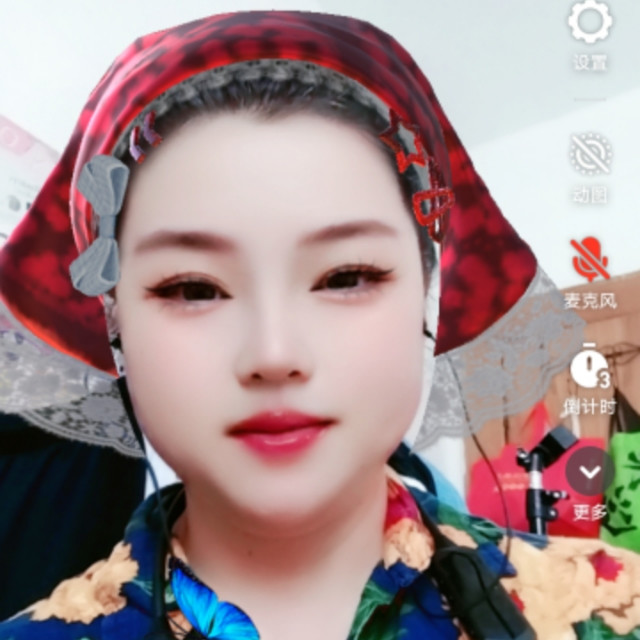Open the 设置 settings gear
The width and height of the screenshot is (640, 640).
click(590, 21)
